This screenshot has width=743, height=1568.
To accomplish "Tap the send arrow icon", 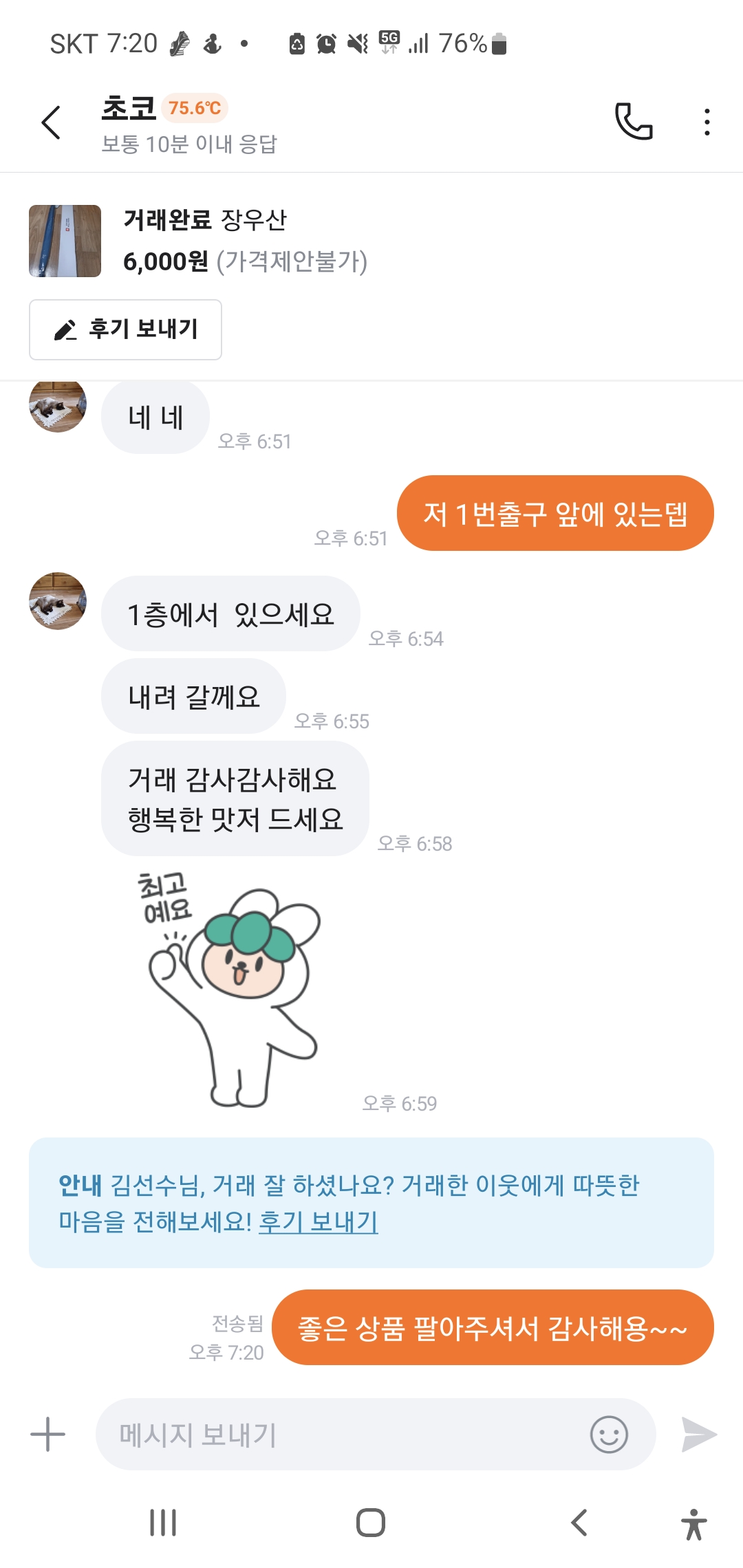I will [698, 1435].
